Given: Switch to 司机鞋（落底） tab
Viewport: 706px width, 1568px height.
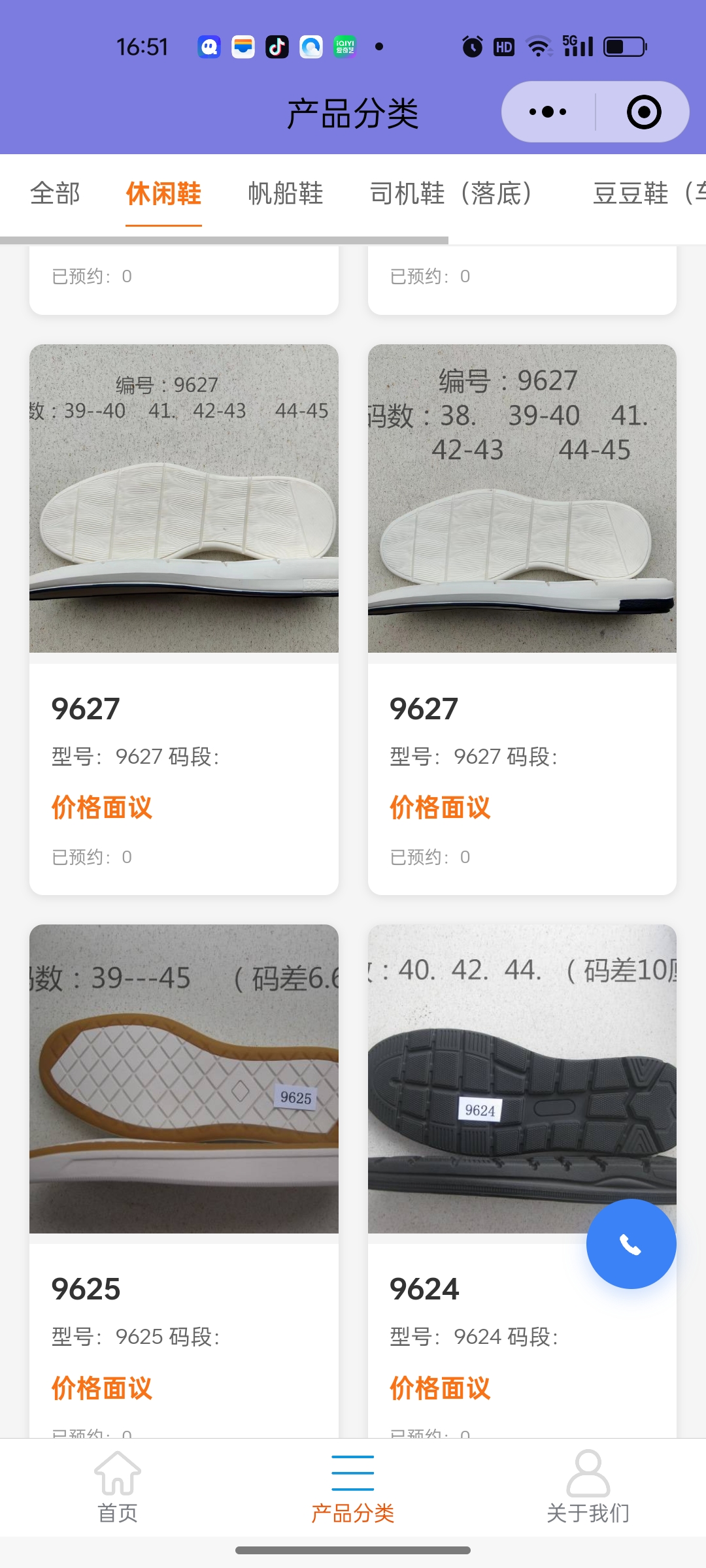Looking at the screenshot, I should pyautogui.click(x=451, y=194).
